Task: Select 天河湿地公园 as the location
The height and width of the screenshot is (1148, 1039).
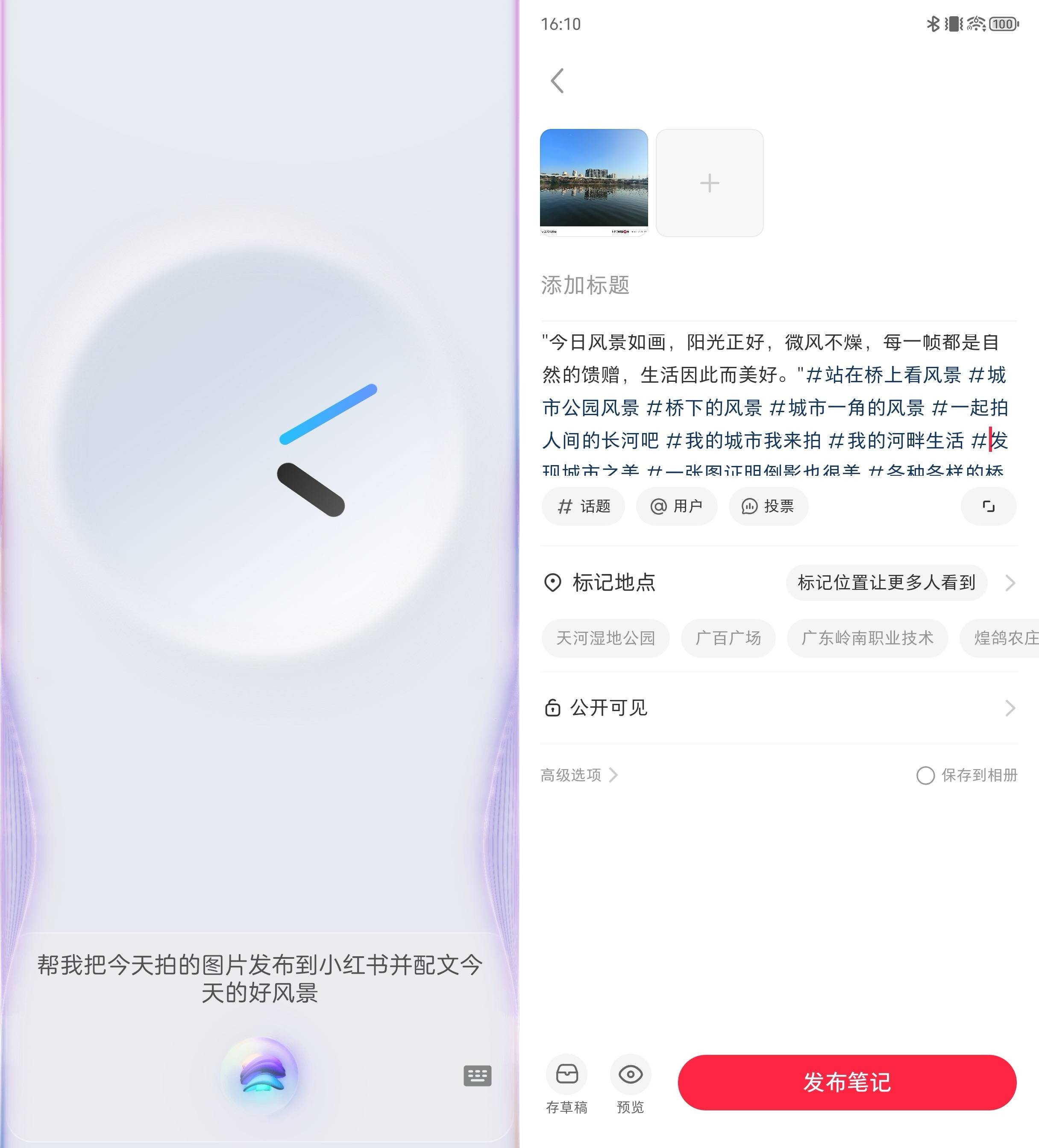Action: (x=605, y=638)
